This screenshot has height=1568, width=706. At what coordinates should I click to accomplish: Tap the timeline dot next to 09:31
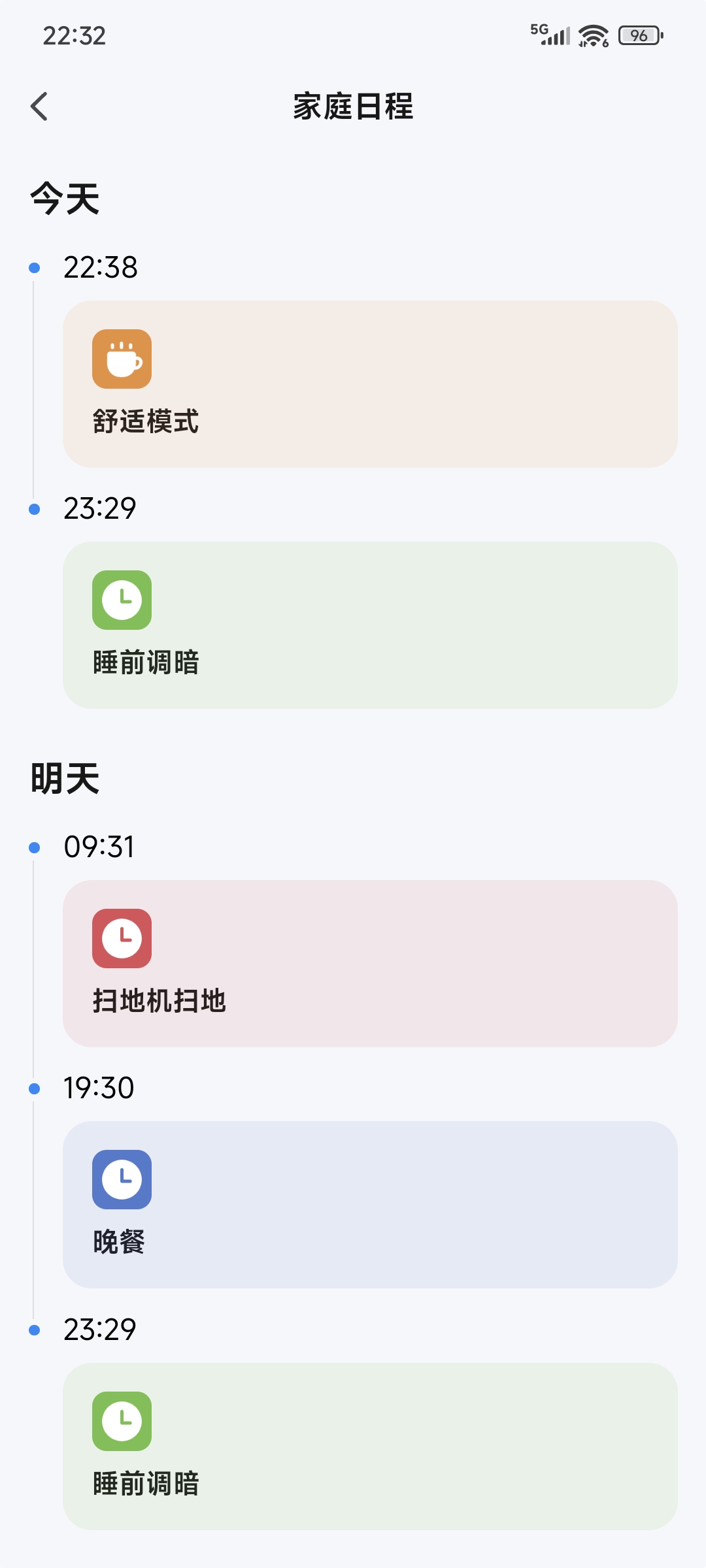(x=34, y=847)
